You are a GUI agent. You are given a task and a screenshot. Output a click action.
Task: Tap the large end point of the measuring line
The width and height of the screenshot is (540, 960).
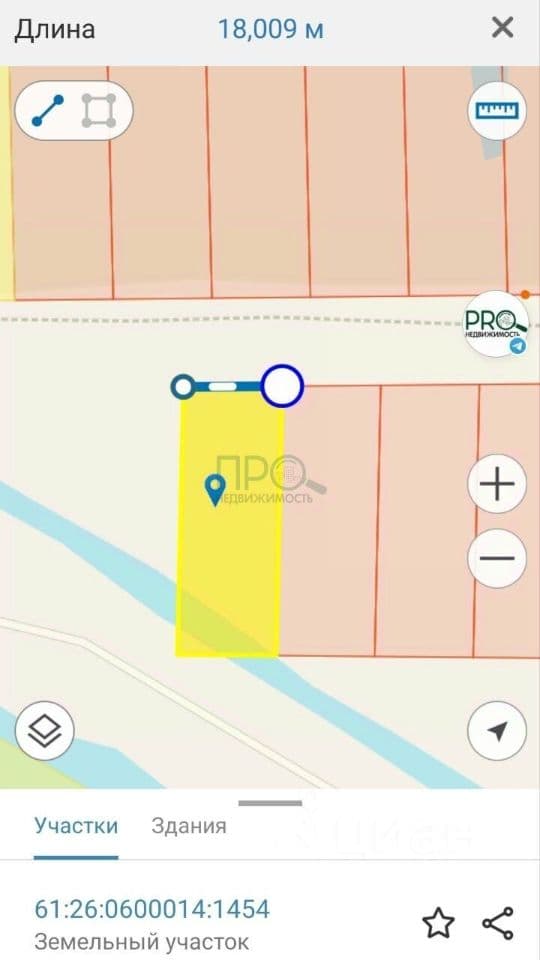point(282,386)
